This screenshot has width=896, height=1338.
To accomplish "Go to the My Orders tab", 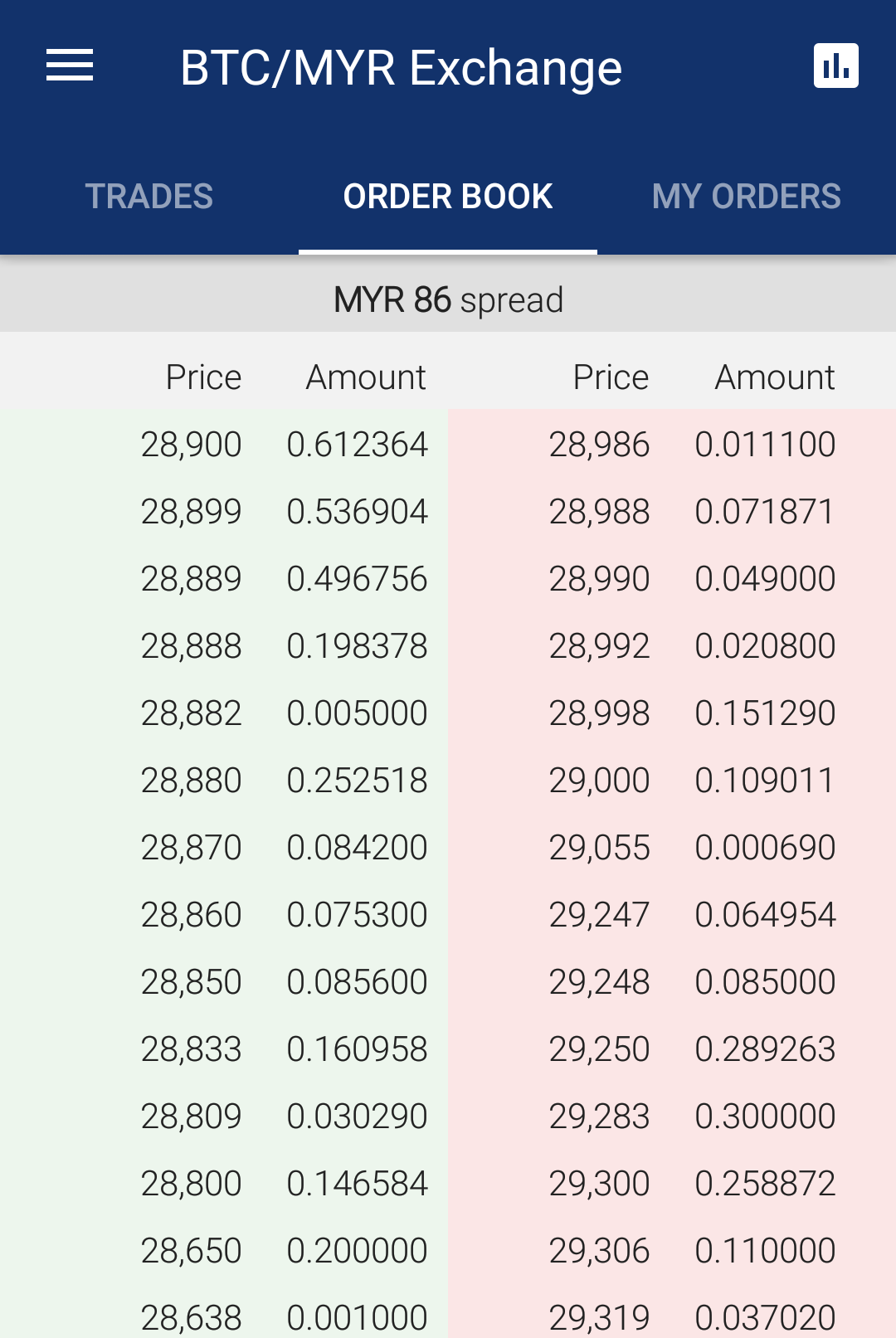I will pos(746,197).
